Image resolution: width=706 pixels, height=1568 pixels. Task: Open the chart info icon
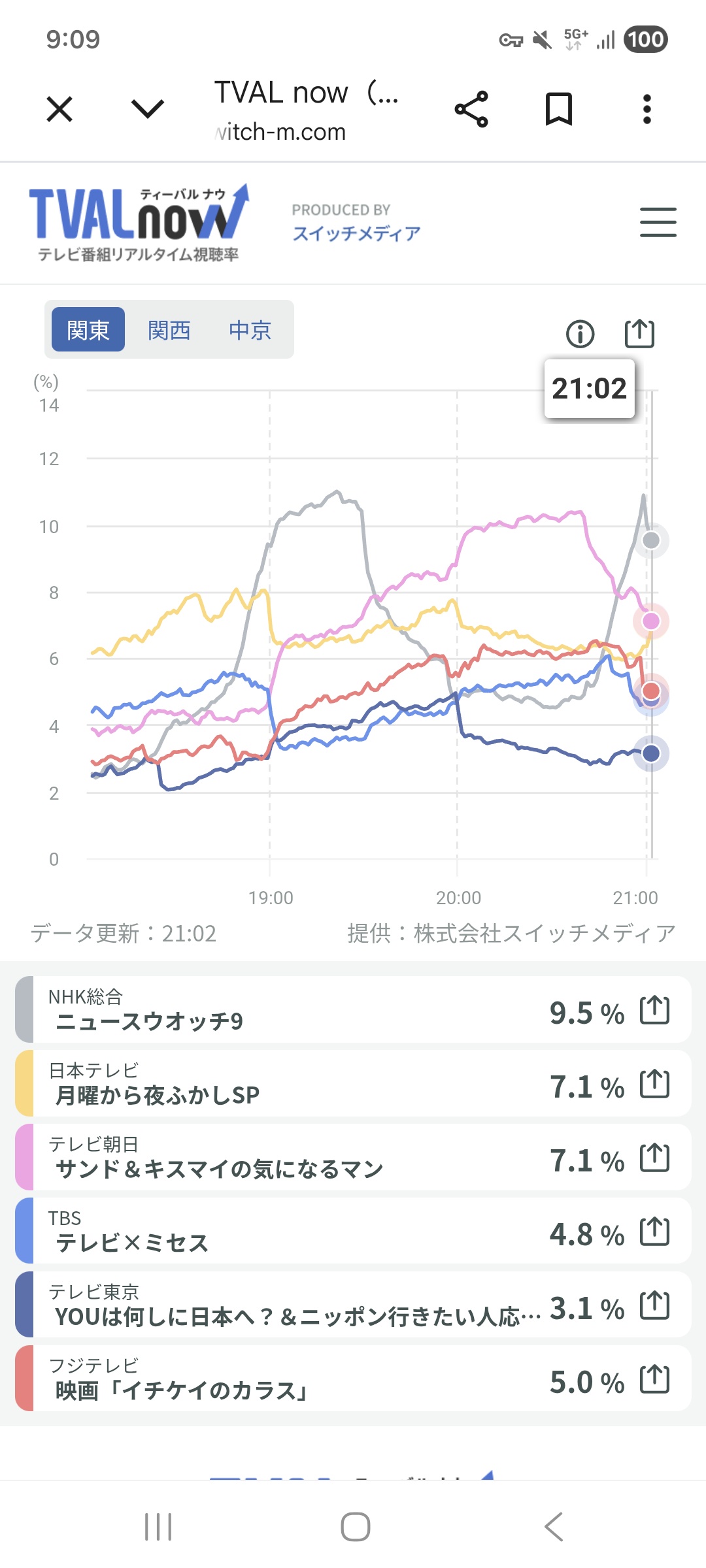580,334
